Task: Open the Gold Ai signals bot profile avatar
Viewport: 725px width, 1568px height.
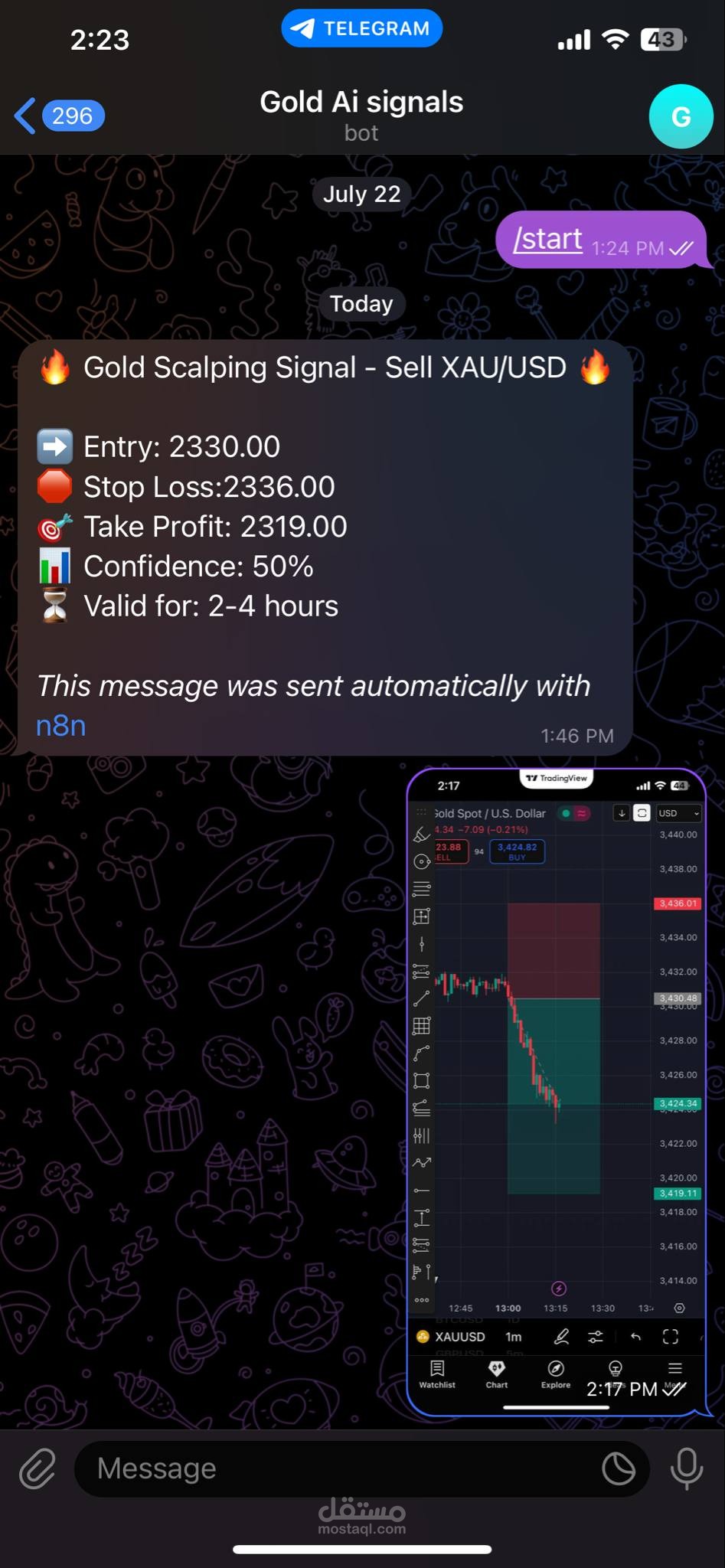Action: click(x=681, y=116)
